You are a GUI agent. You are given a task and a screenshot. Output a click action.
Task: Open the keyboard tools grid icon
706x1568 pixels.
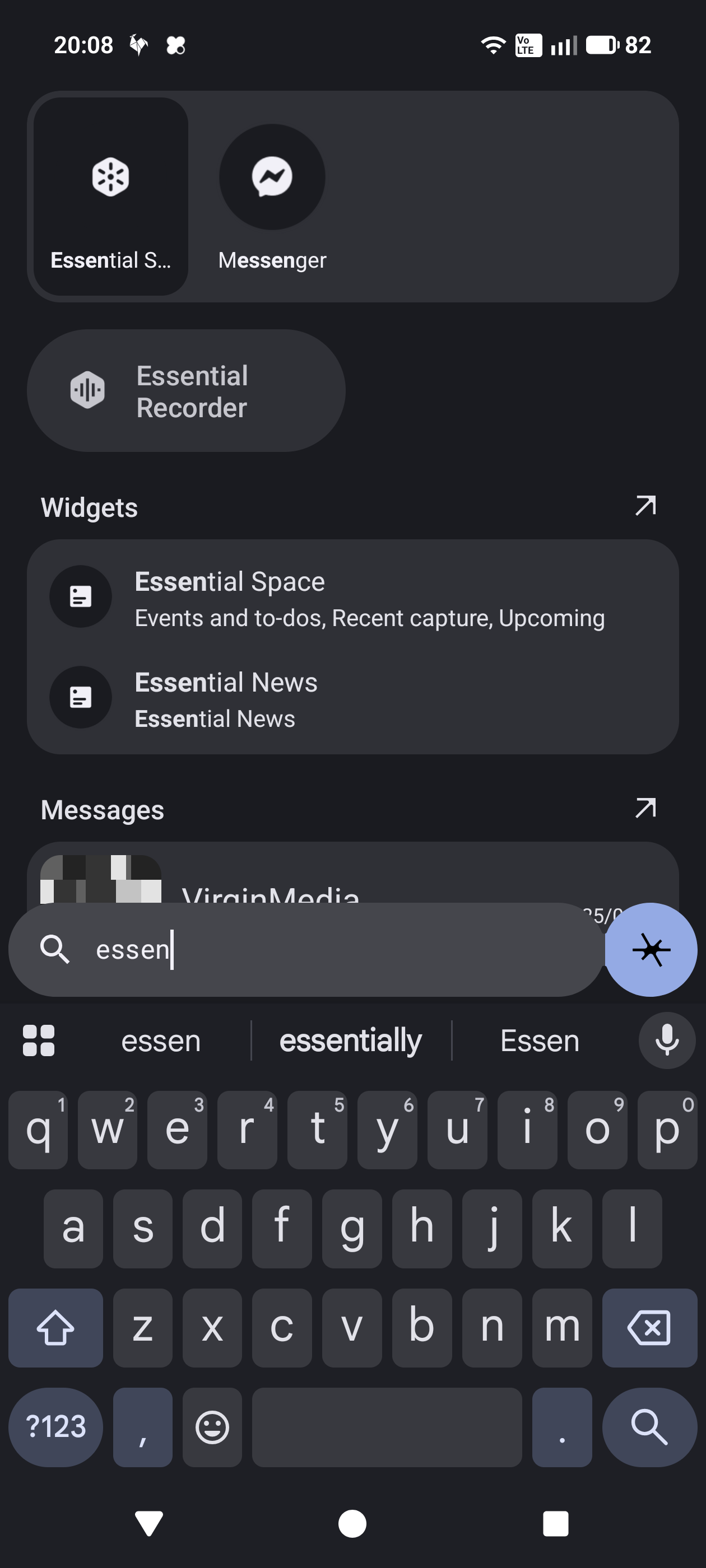[38, 1041]
